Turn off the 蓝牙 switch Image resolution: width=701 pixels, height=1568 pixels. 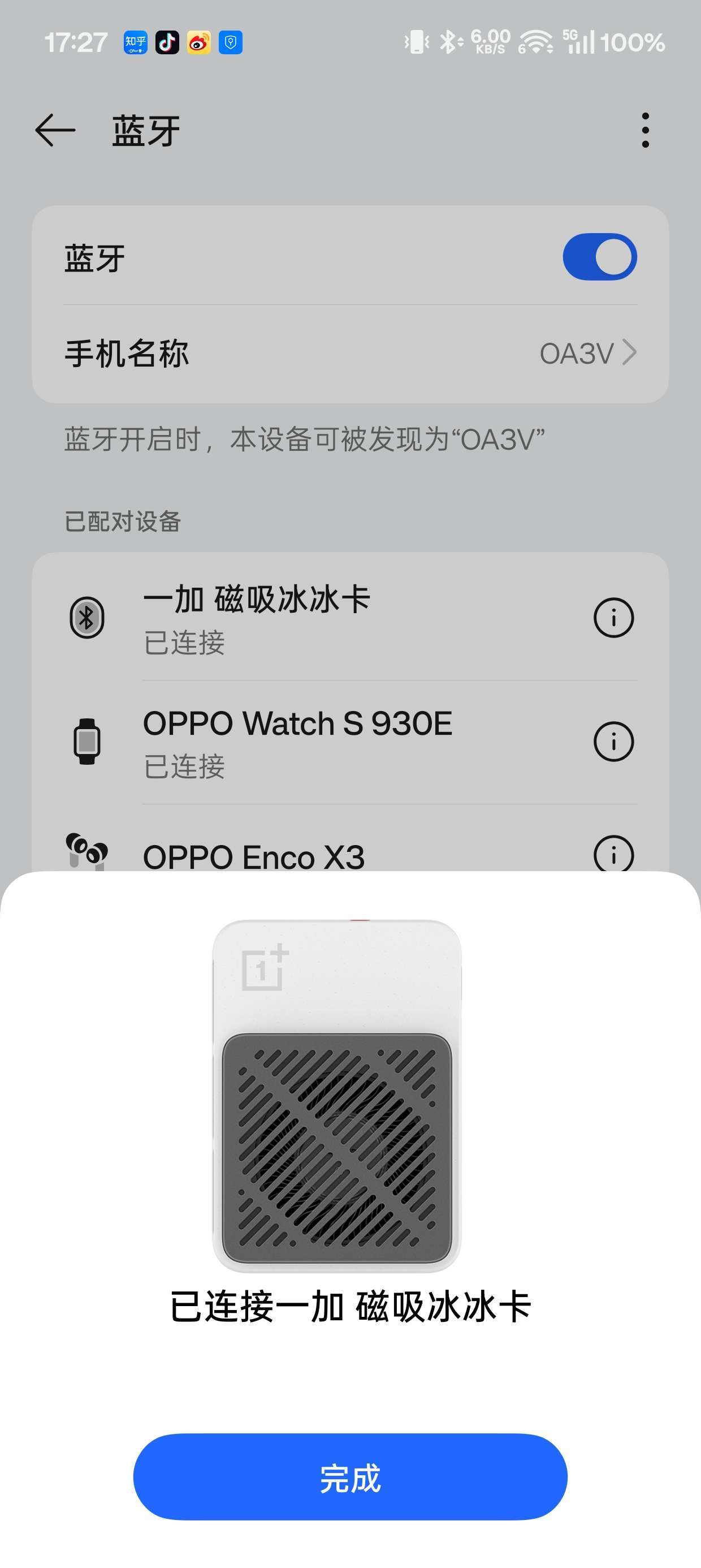599,257
